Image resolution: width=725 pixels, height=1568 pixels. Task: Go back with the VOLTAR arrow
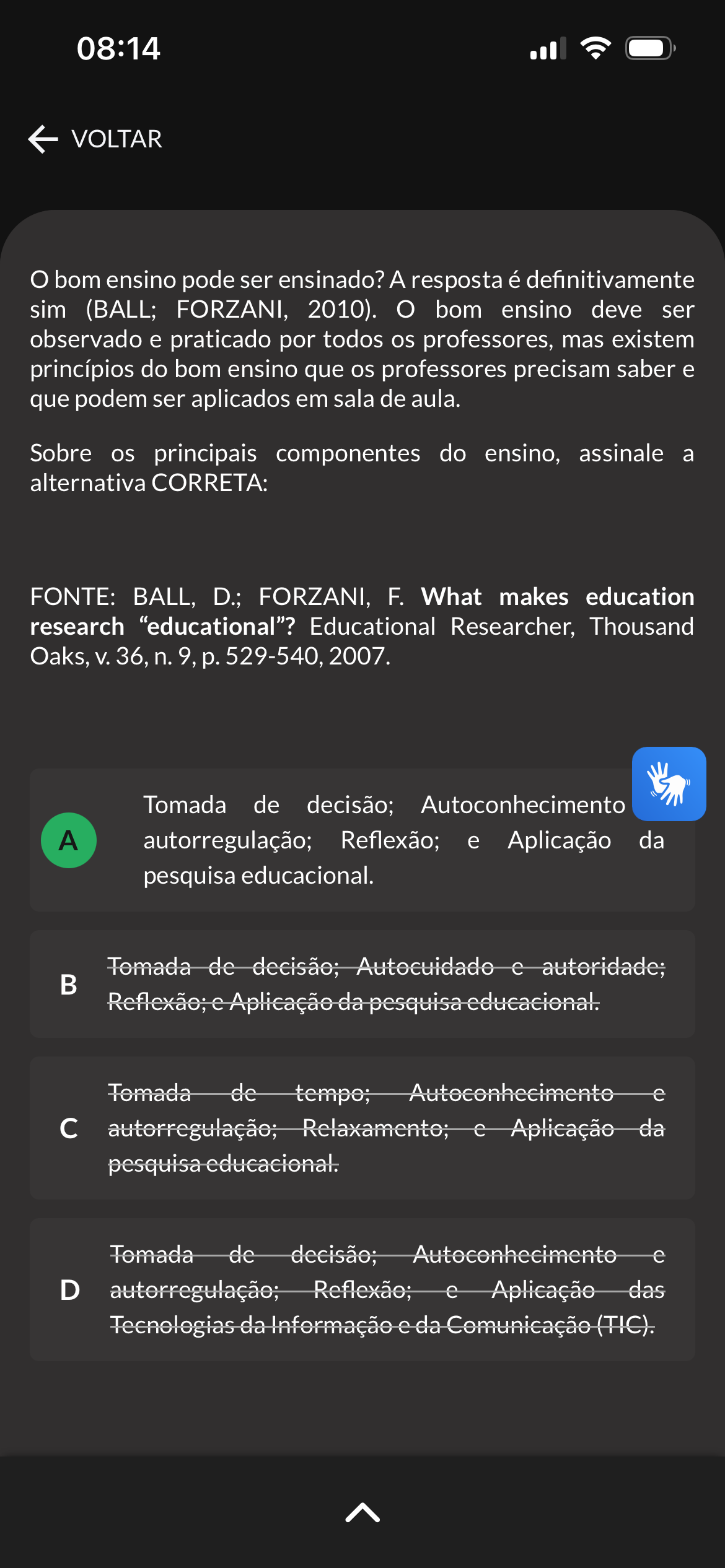95,139
